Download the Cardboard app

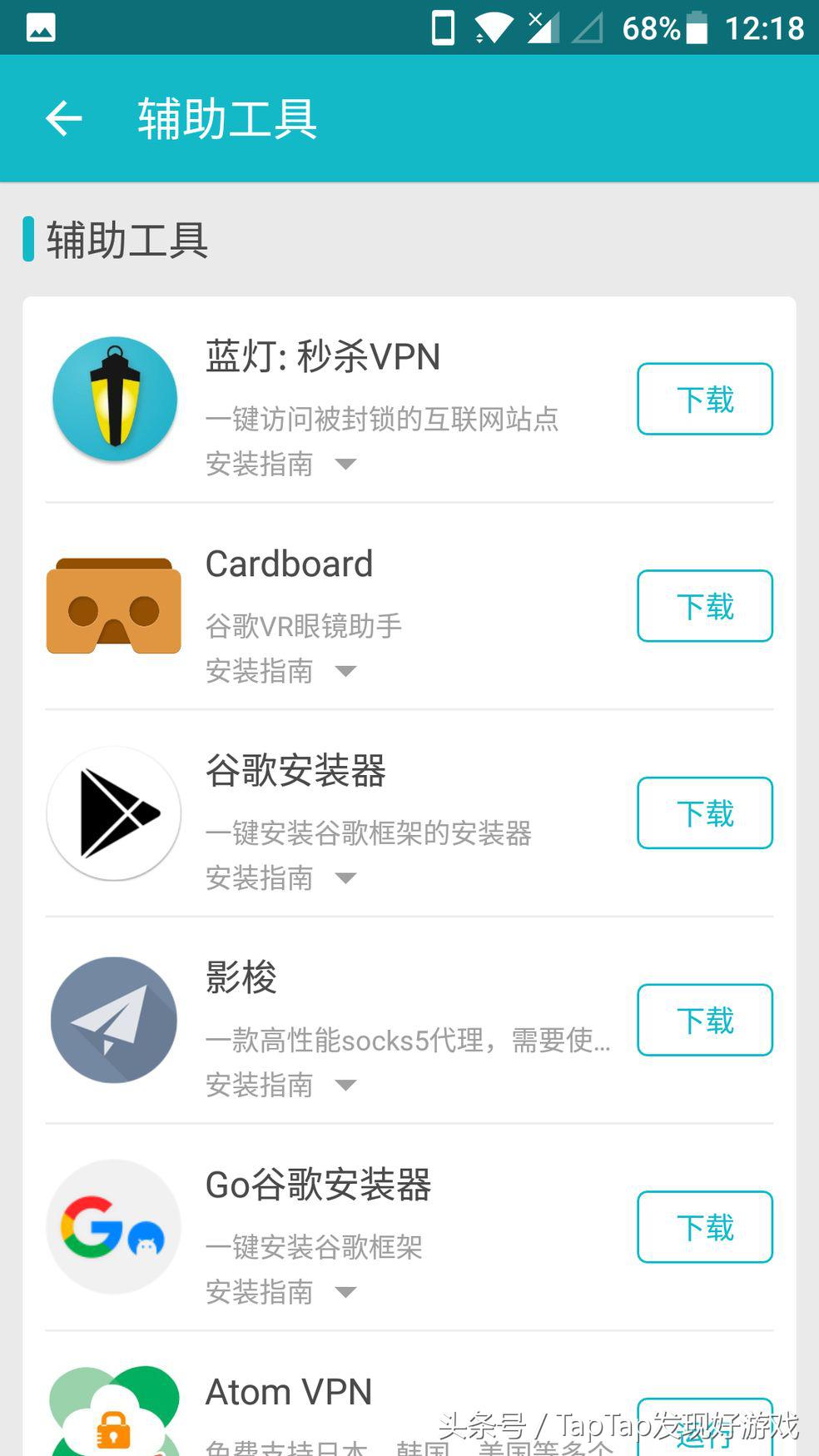(704, 606)
